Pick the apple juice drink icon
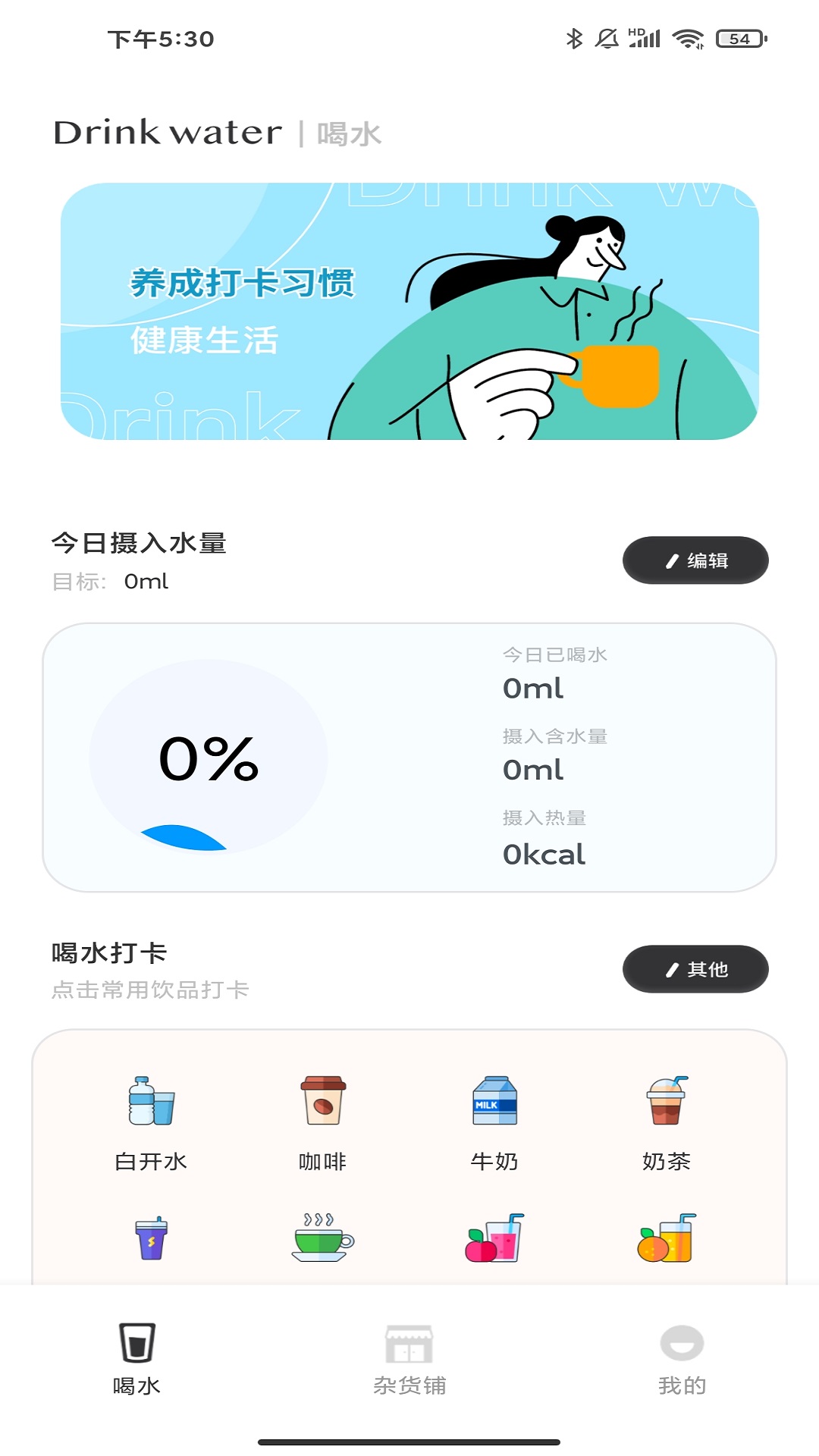Screen dimensions: 819x1456 (494, 1238)
